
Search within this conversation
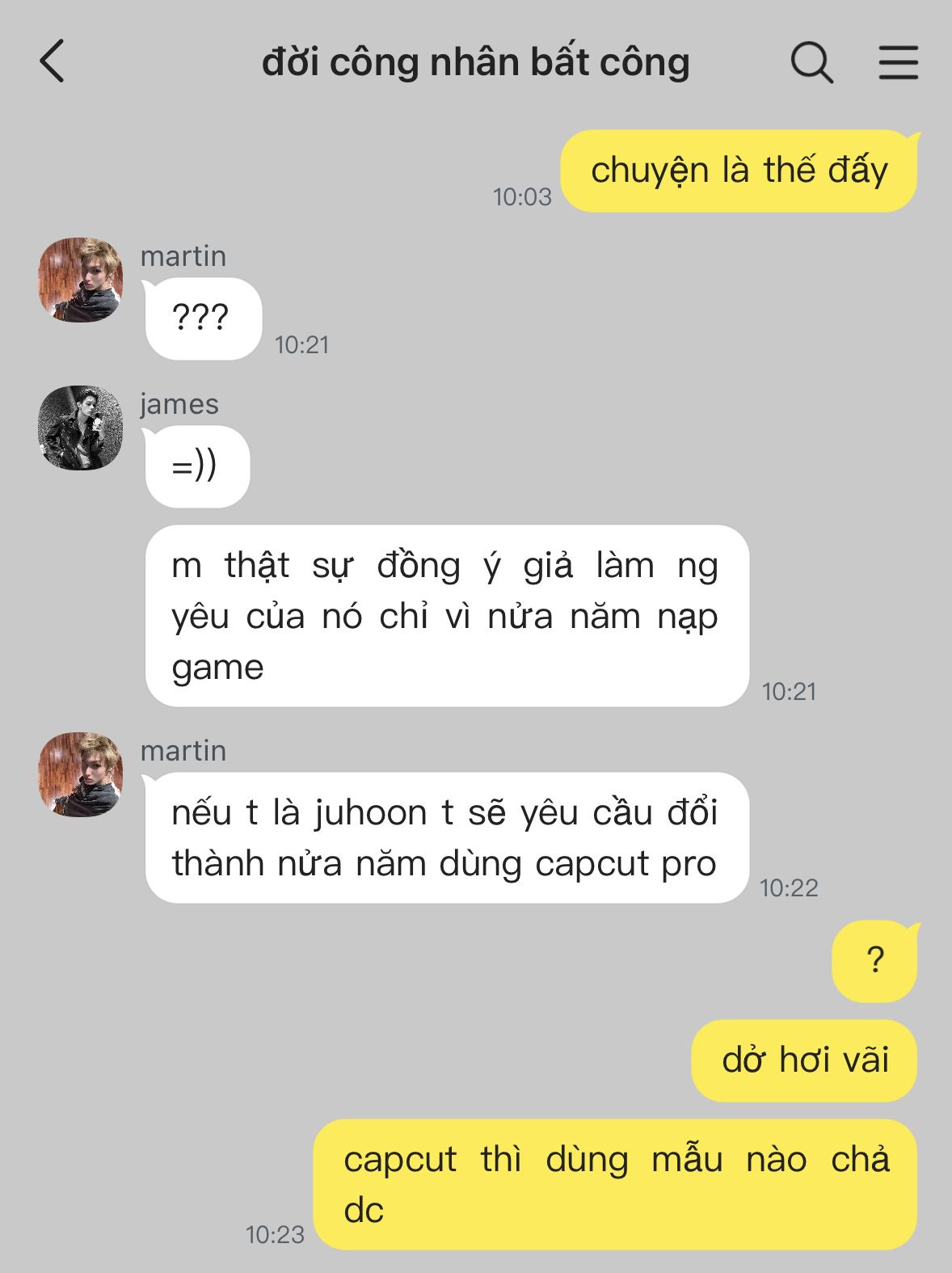(x=811, y=62)
